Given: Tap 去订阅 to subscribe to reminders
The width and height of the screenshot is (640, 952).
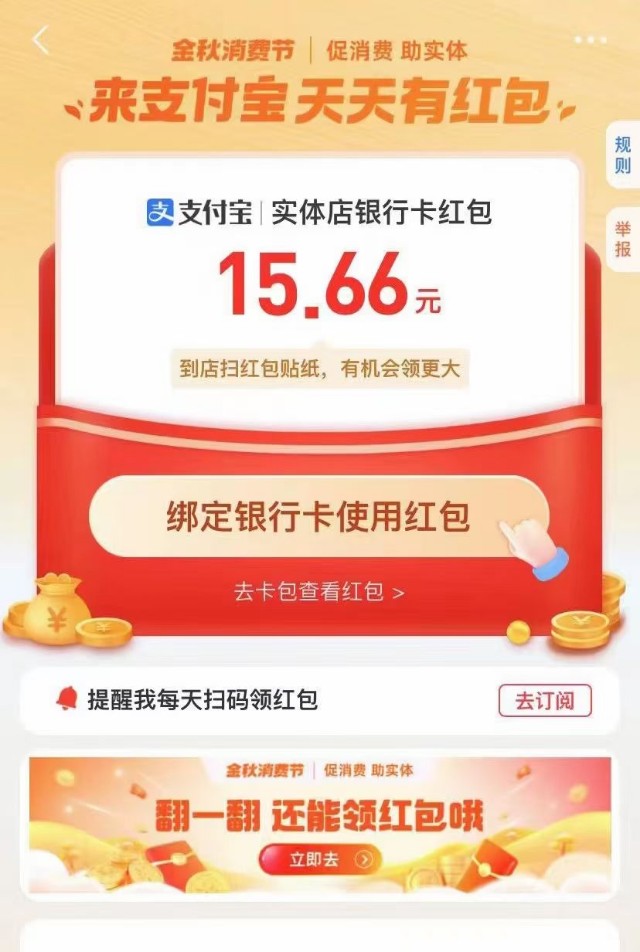Looking at the screenshot, I should click(x=545, y=701).
